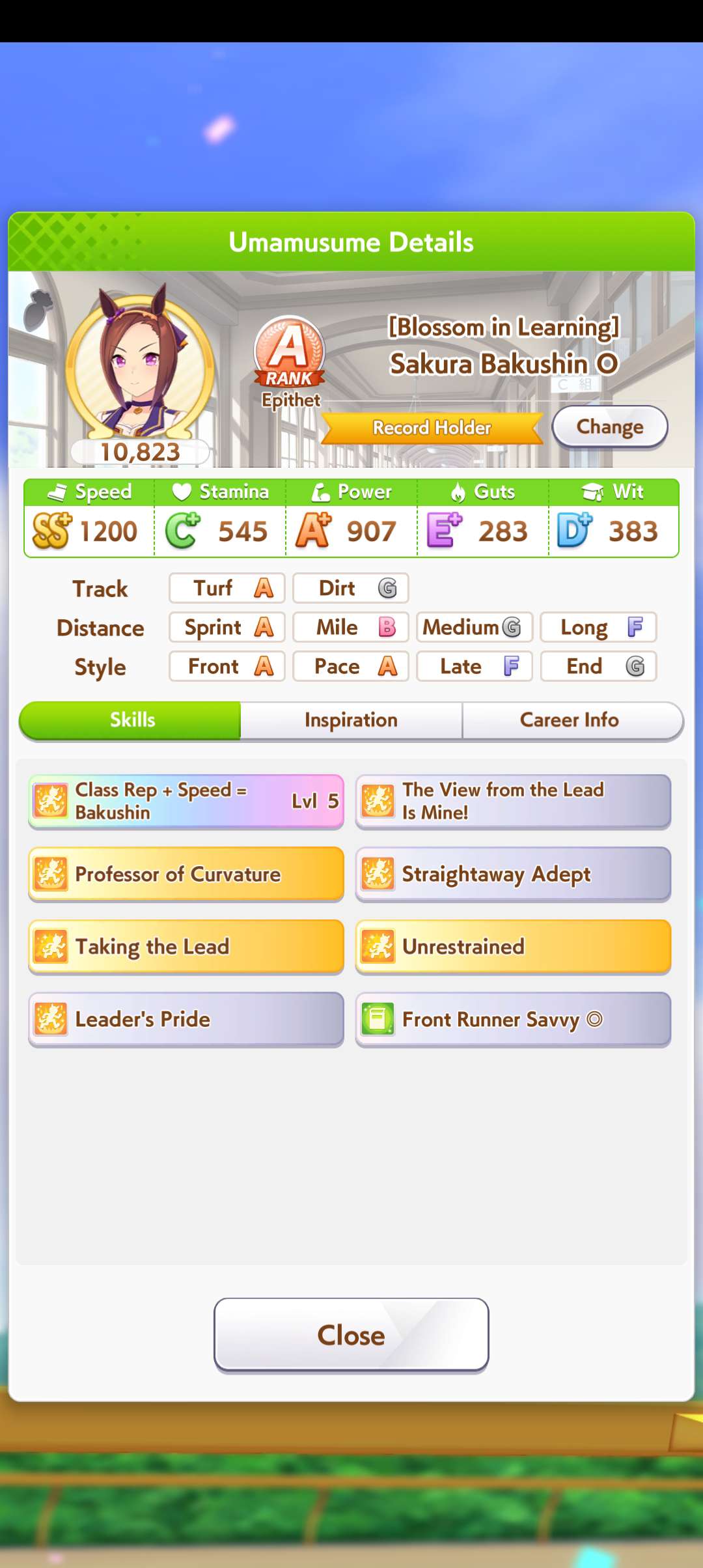The height and width of the screenshot is (1568, 703).
Task: Change the Record Holder epithet
Action: [609, 427]
